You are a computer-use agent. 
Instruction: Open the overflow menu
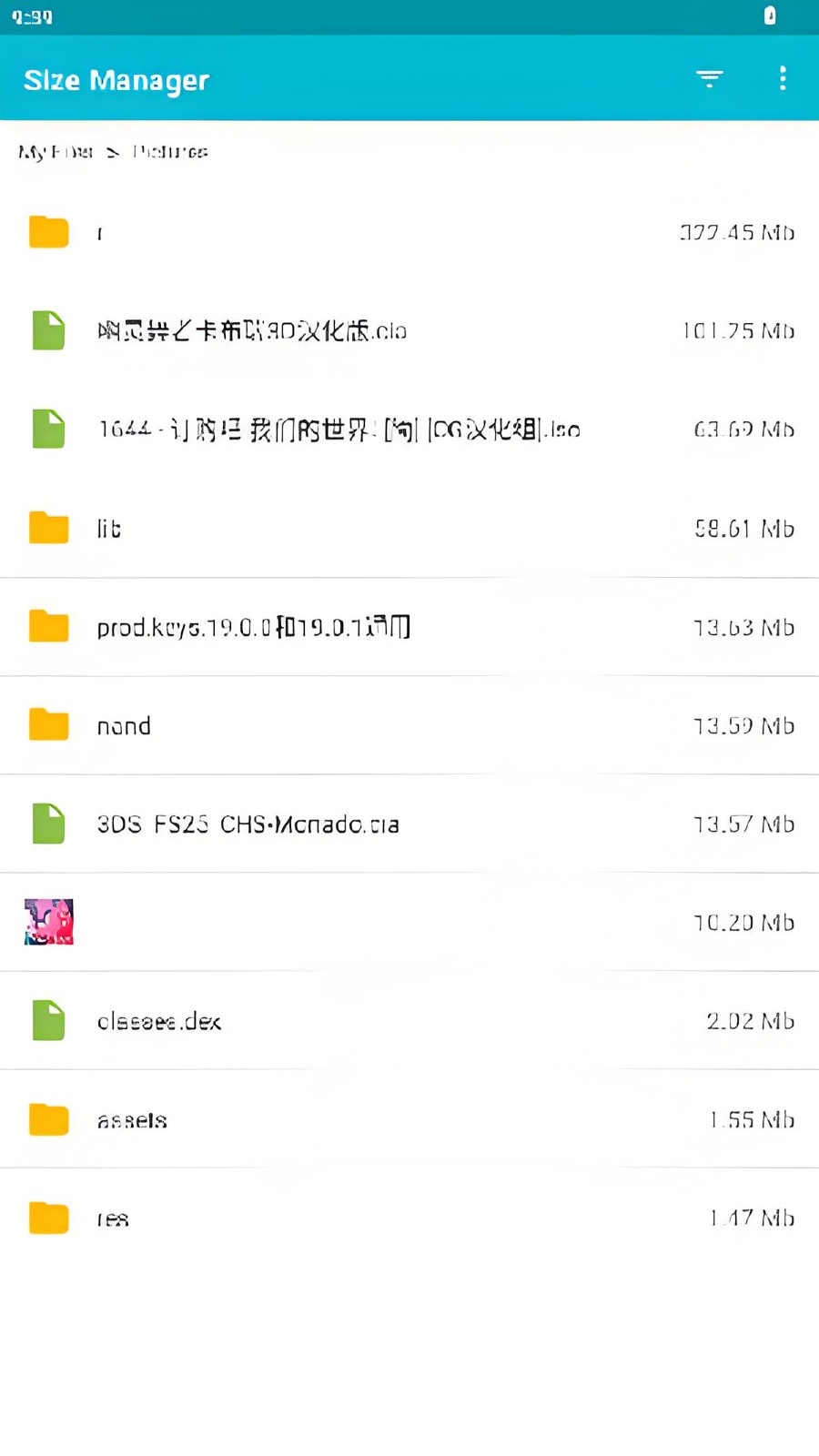(x=783, y=79)
